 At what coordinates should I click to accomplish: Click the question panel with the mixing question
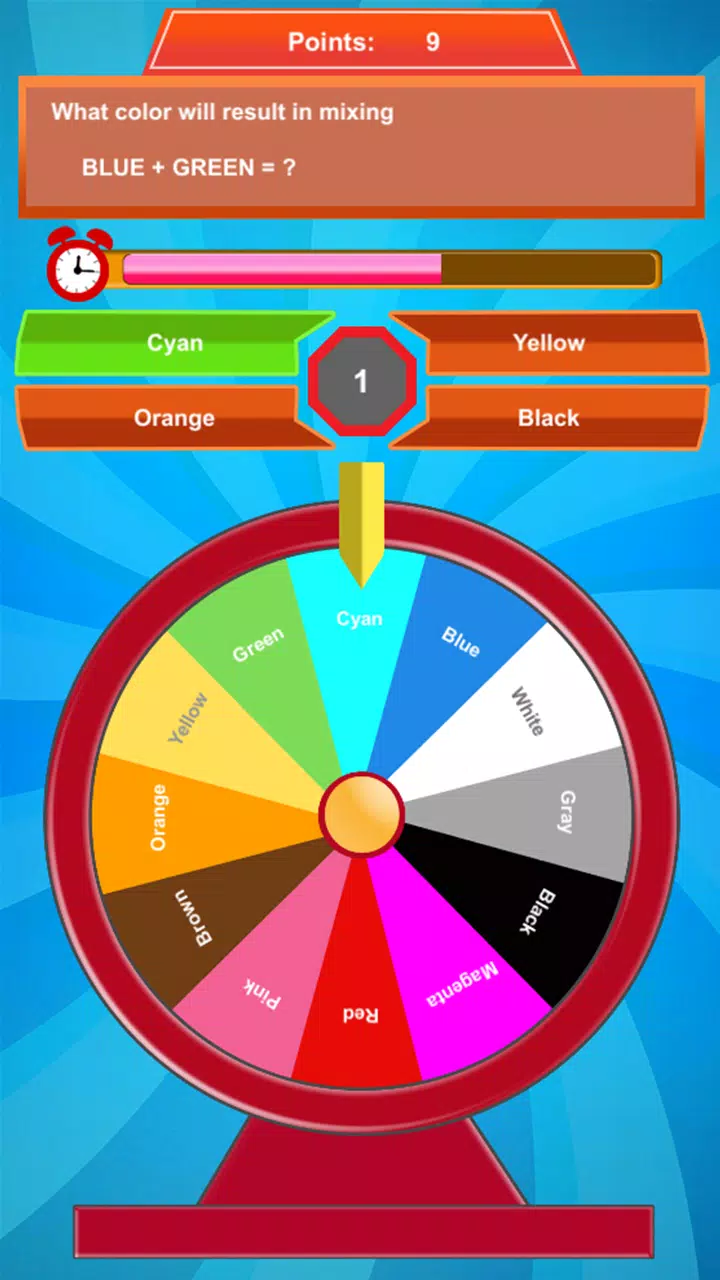tap(360, 145)
